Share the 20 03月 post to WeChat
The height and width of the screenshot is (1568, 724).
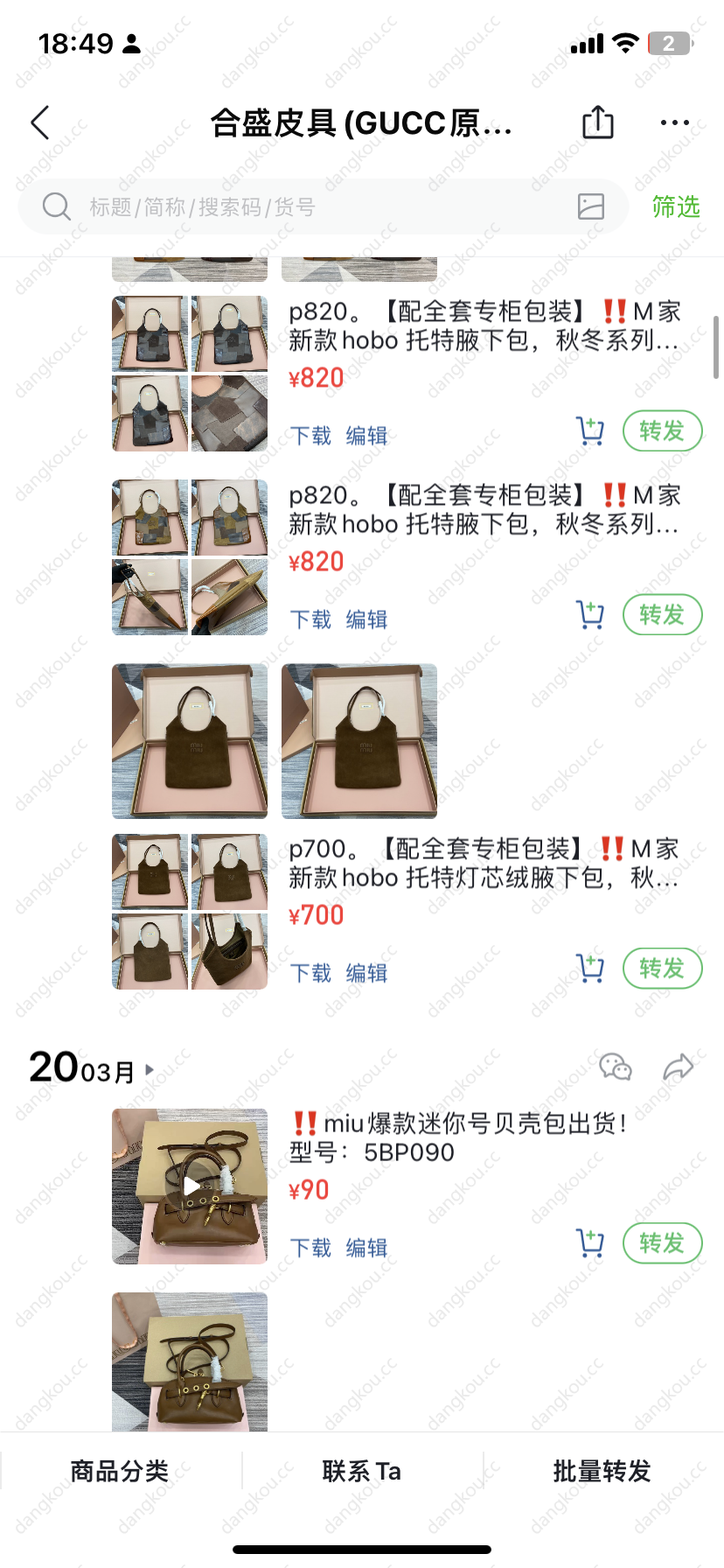coord(616,1067)
